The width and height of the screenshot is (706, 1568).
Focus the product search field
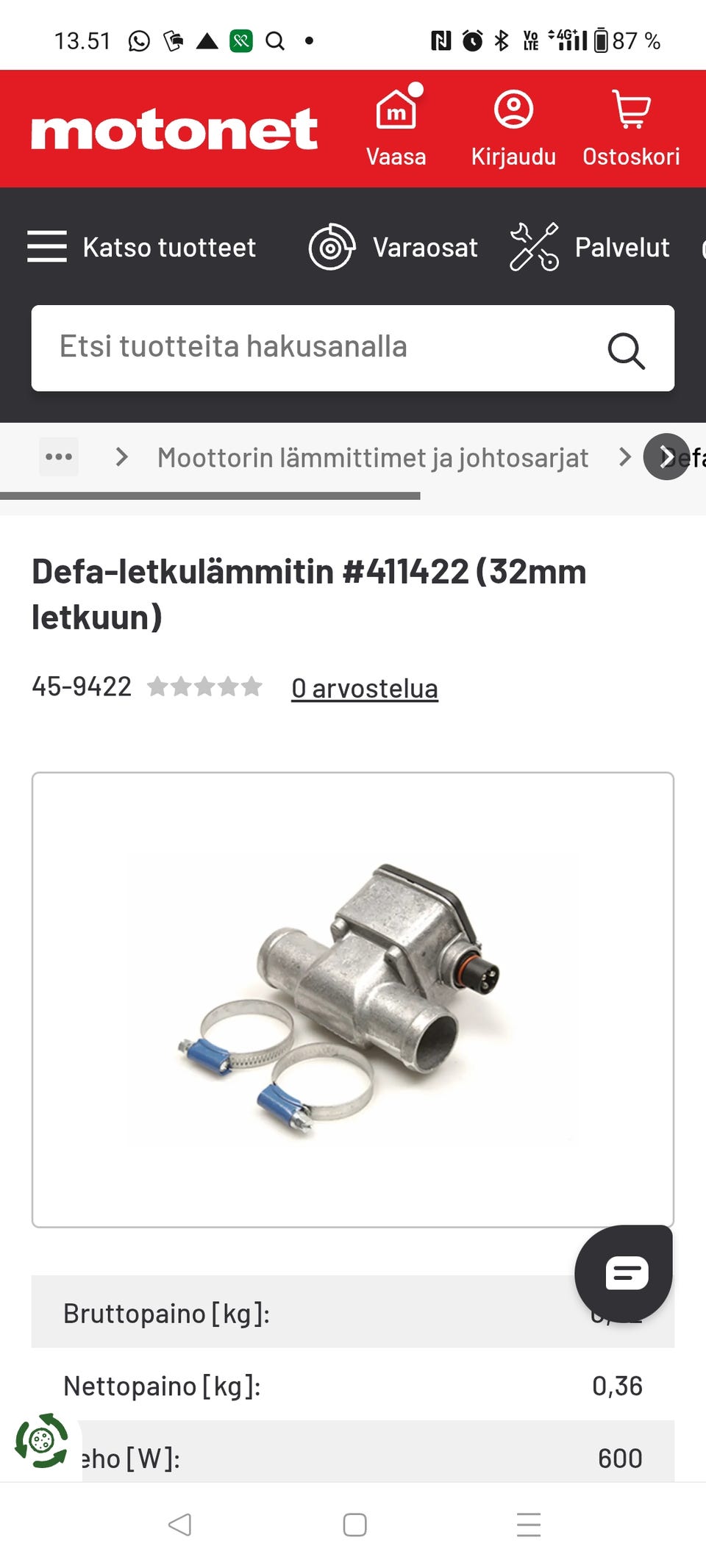pos(316,347)
